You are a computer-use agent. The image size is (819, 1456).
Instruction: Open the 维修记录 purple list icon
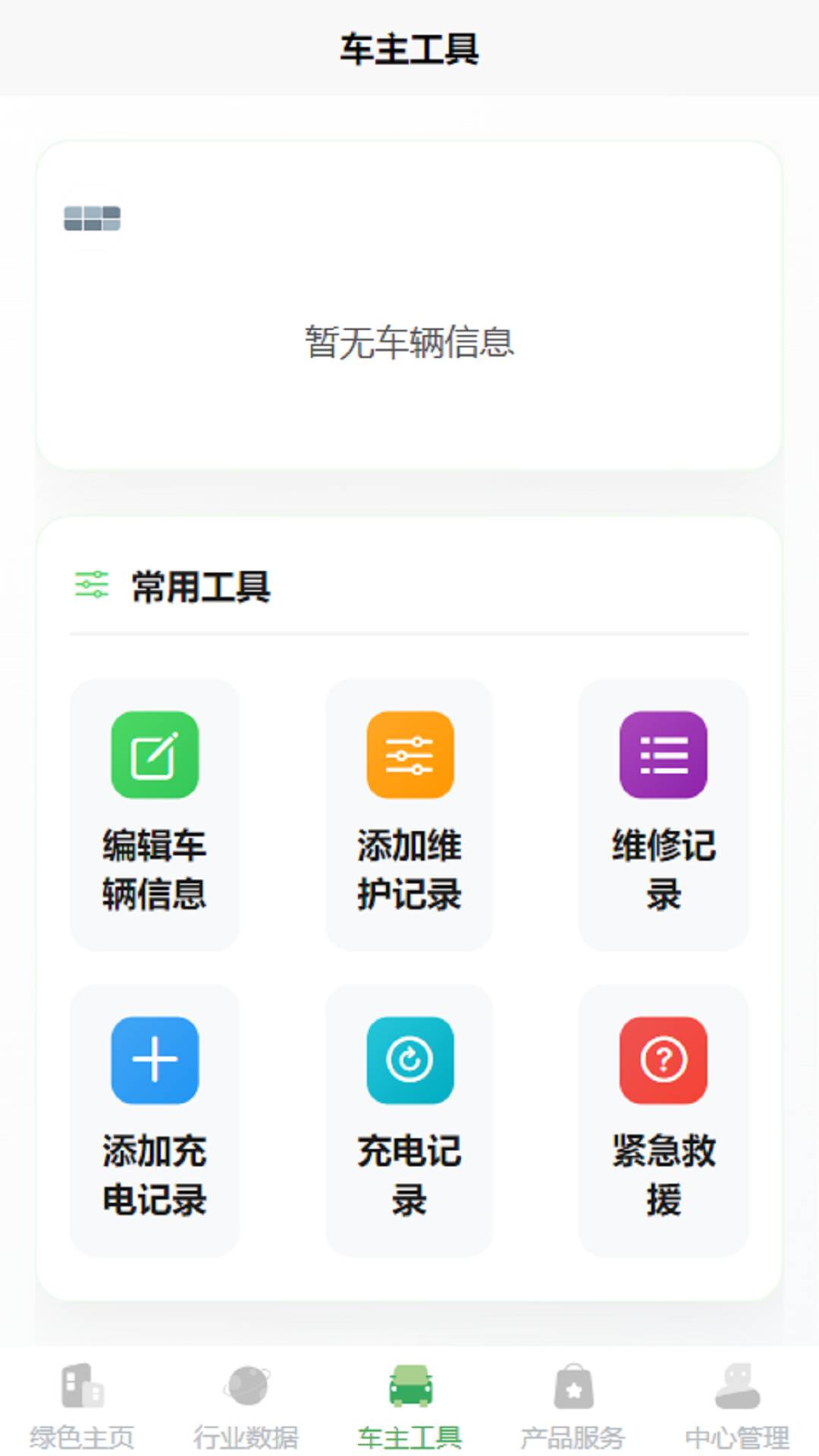coord(661,755)
